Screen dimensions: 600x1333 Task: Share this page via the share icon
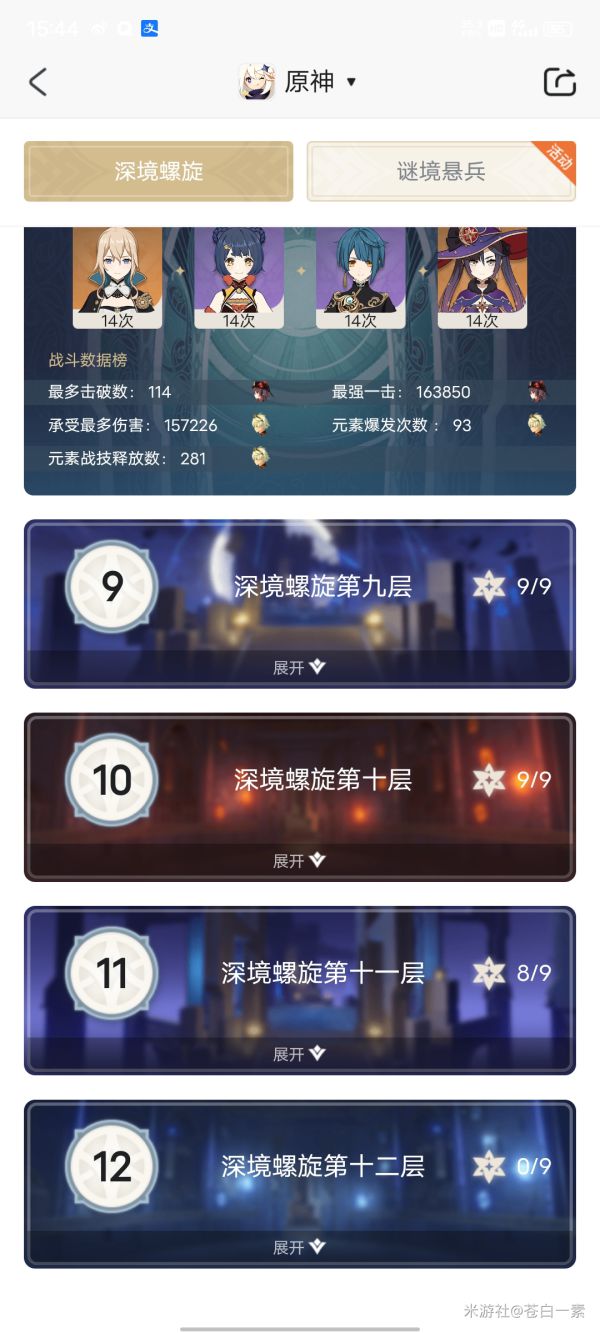pyautogui.click(x=559, y=82)
